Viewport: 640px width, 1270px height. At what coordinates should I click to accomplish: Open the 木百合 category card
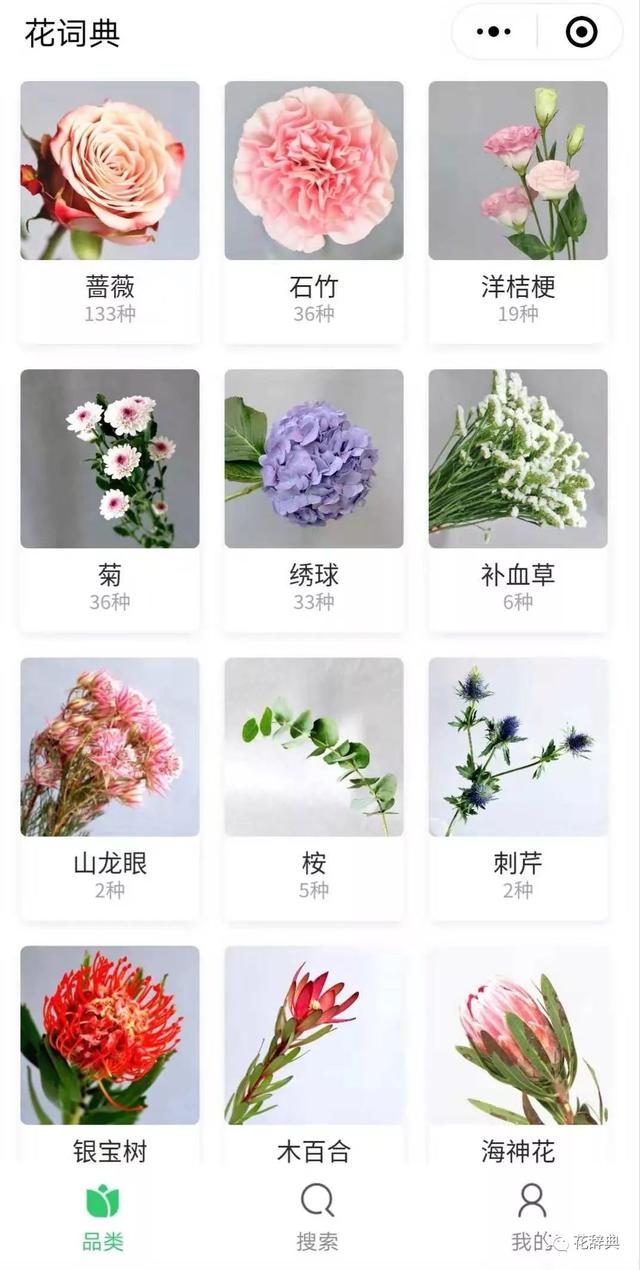[x=314, y=1050]
